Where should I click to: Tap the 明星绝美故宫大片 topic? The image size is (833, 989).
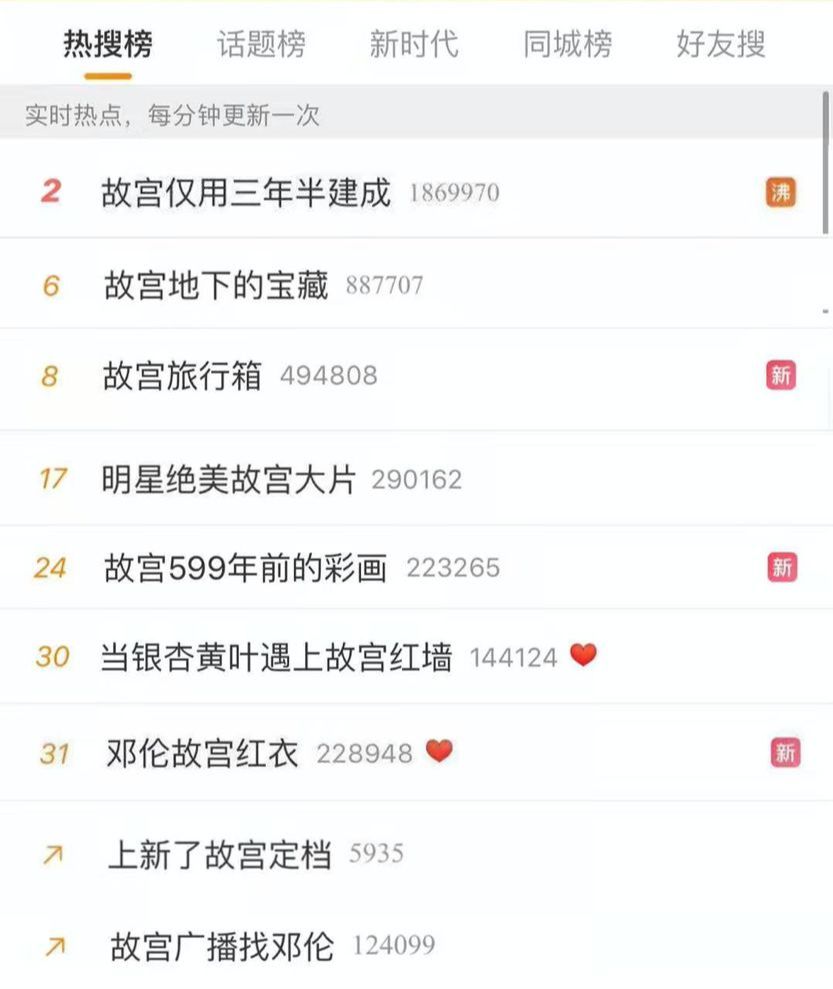click(229, 479)
